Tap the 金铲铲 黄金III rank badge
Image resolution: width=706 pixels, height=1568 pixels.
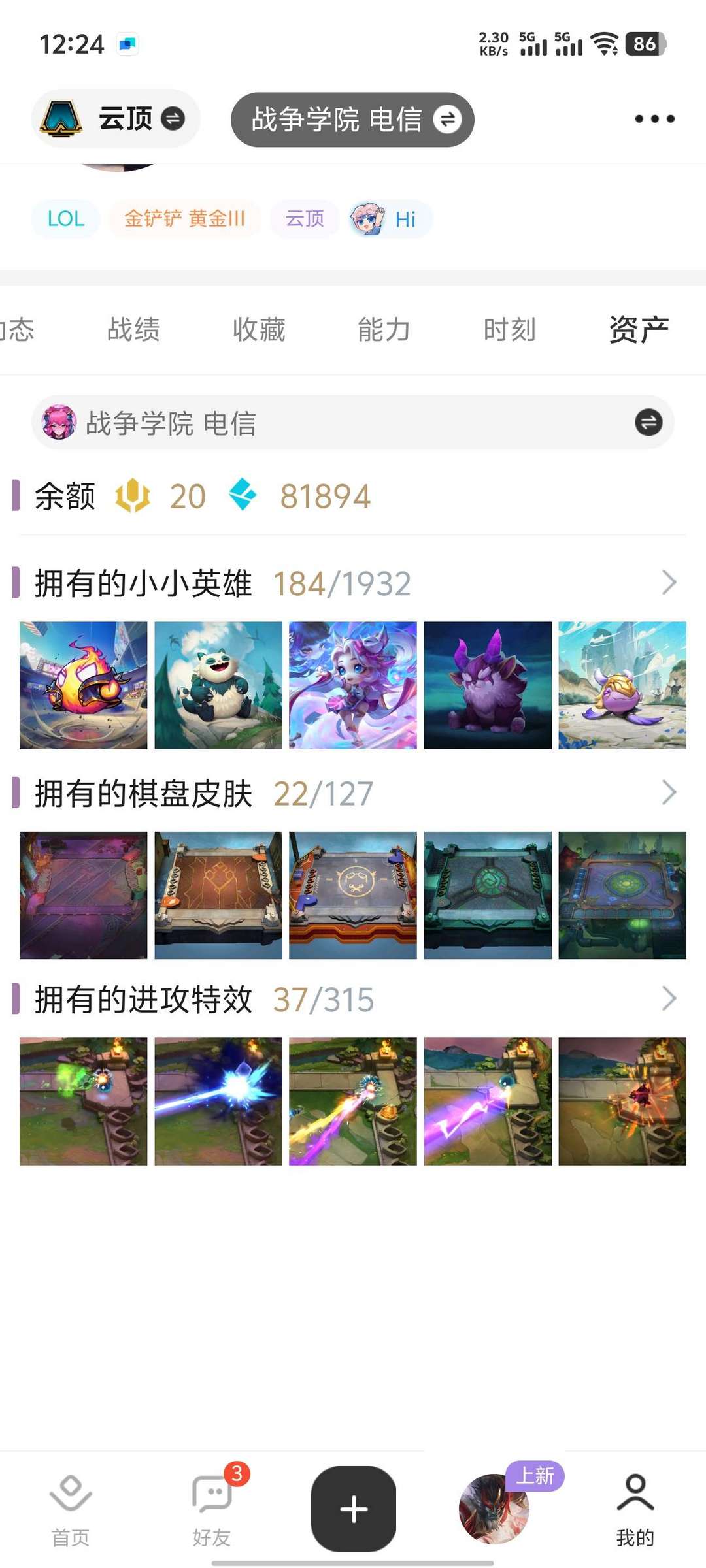point(184,220)
